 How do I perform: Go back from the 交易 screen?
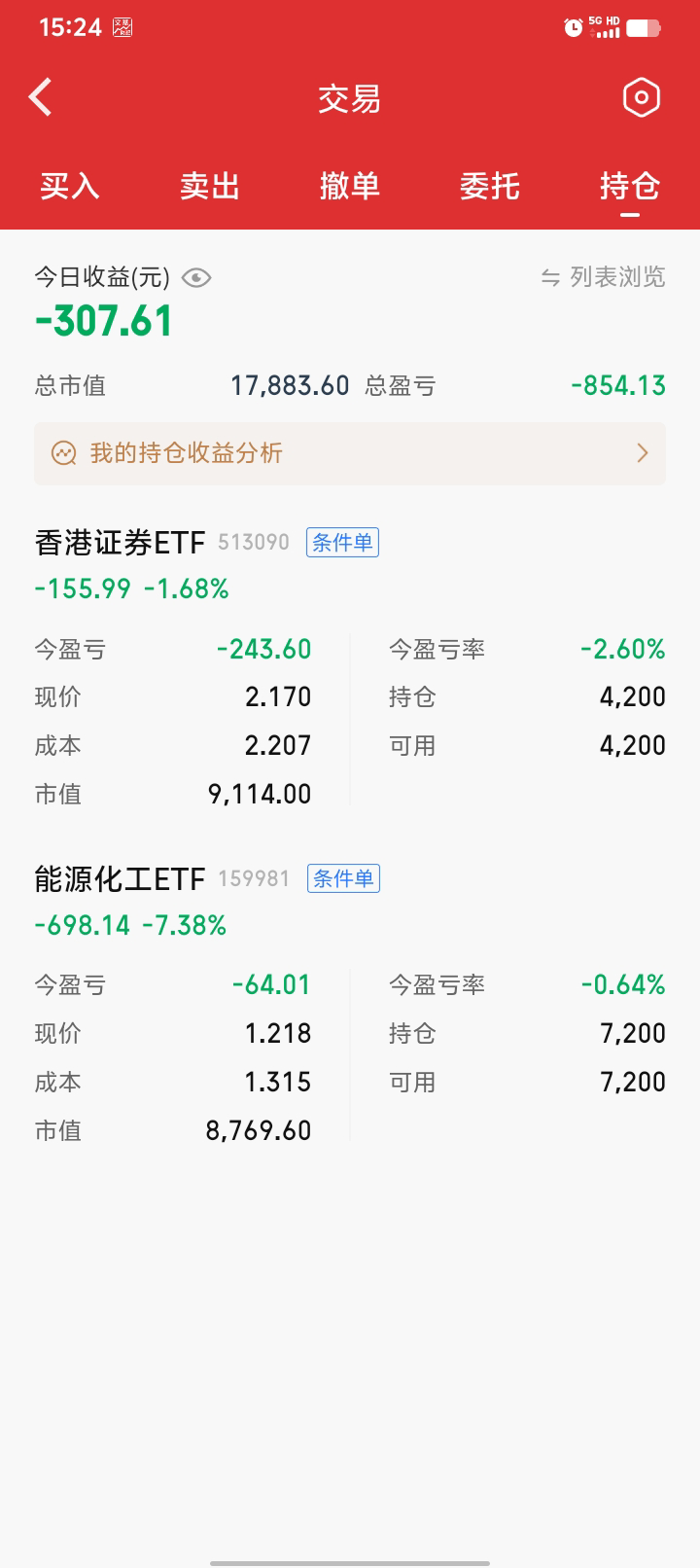41,98
